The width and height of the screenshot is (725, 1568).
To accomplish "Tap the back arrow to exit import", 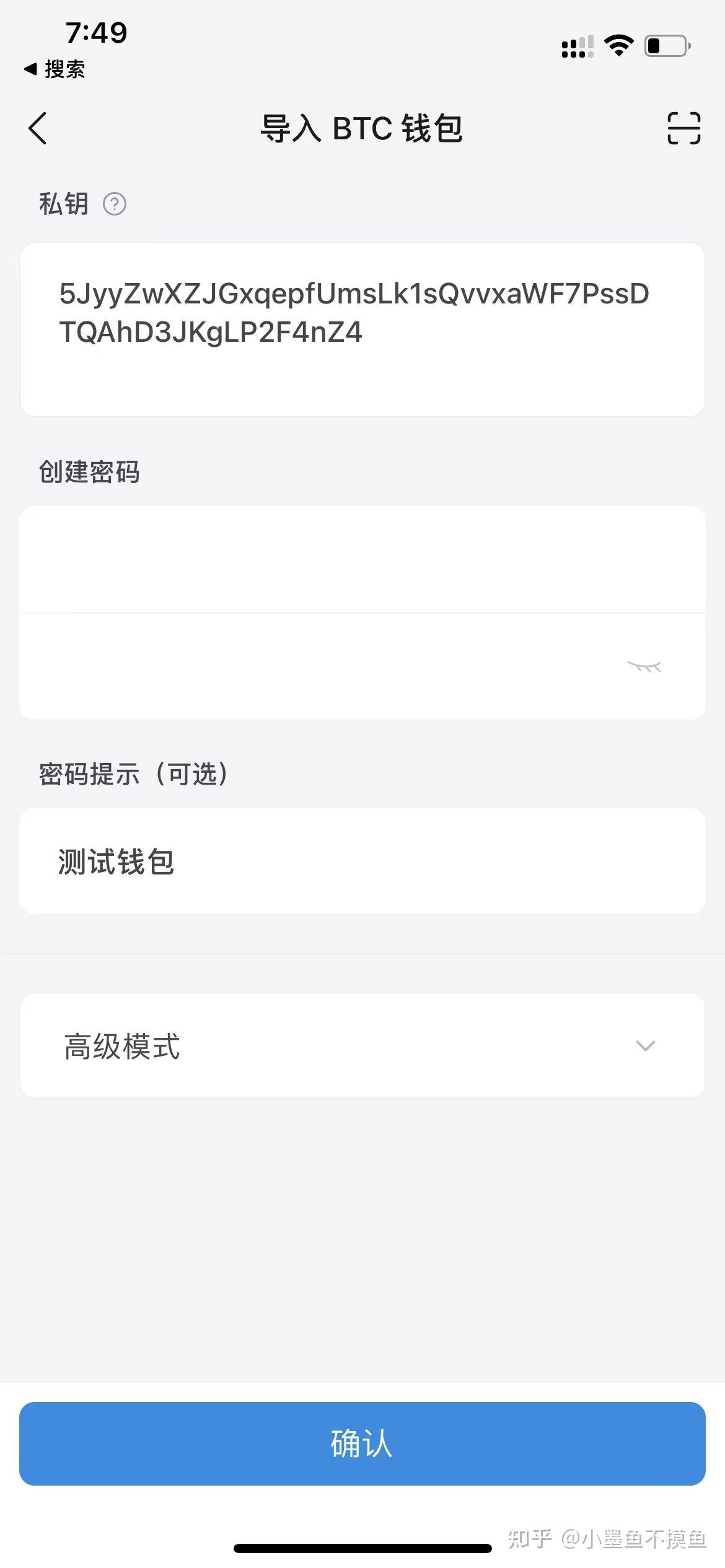I will coord(38,129).
